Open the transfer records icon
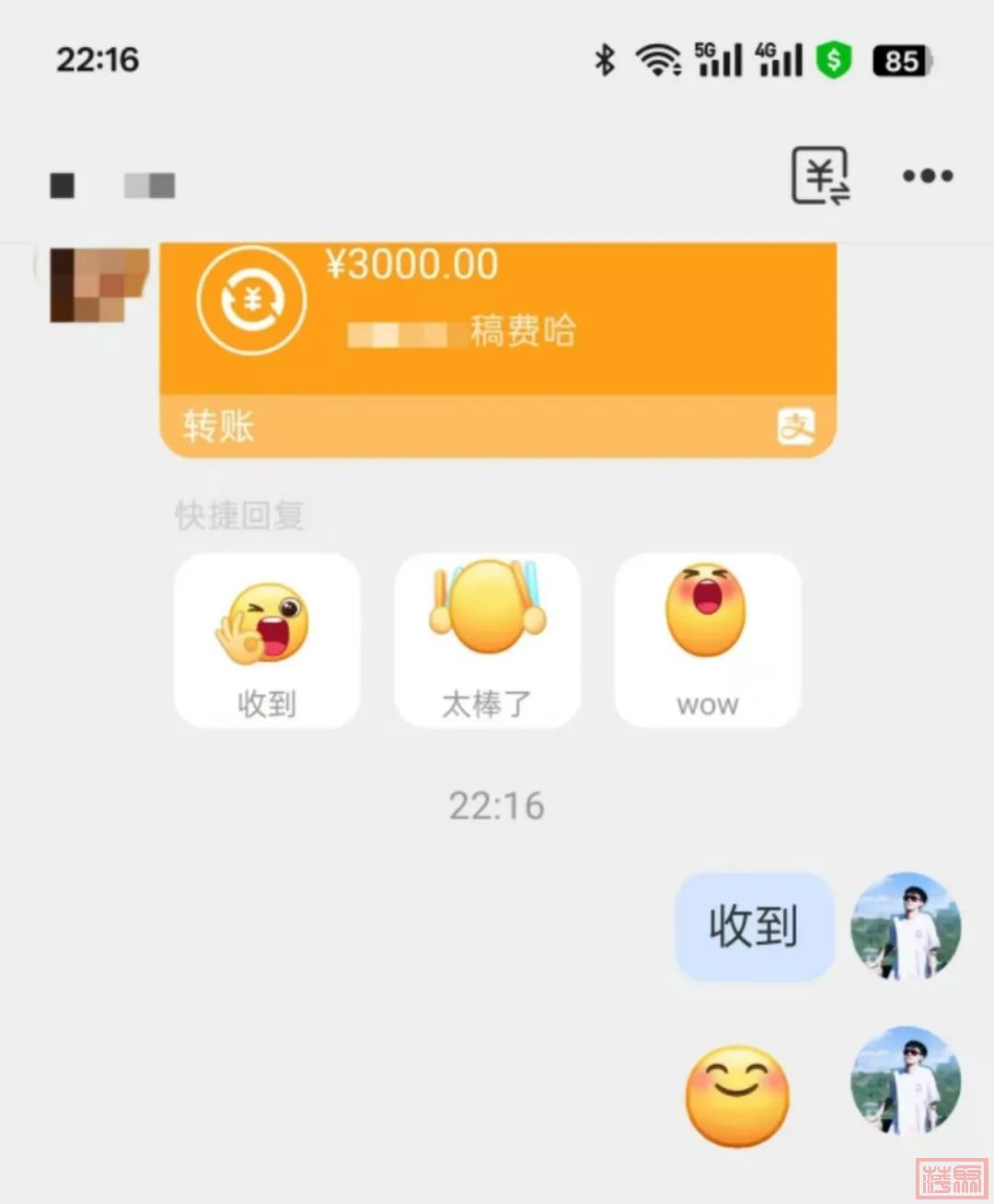Viewport: 994px width, 1204px height. coord(820,176)
